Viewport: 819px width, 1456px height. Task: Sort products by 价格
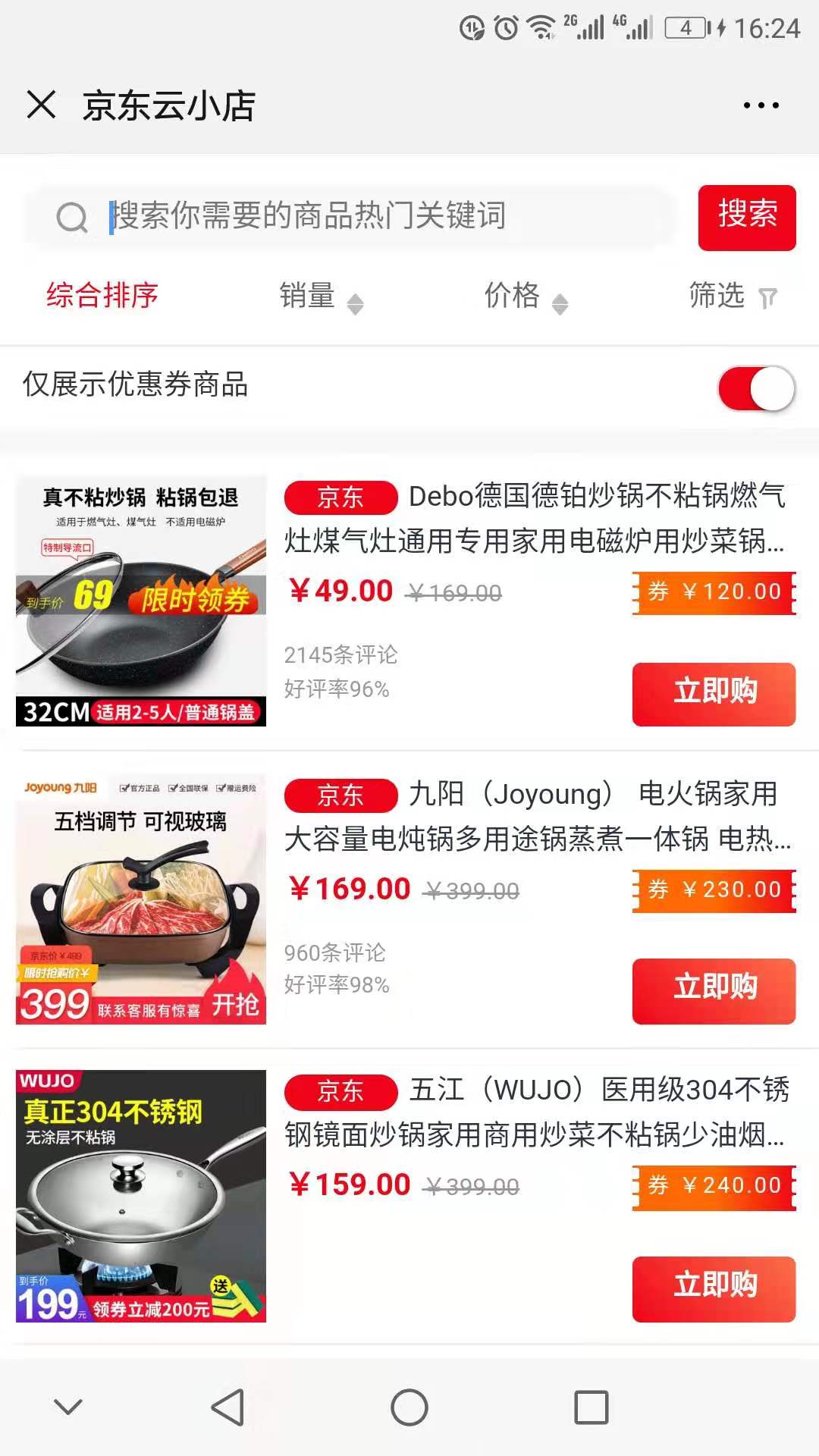click(x=525, y=296)
